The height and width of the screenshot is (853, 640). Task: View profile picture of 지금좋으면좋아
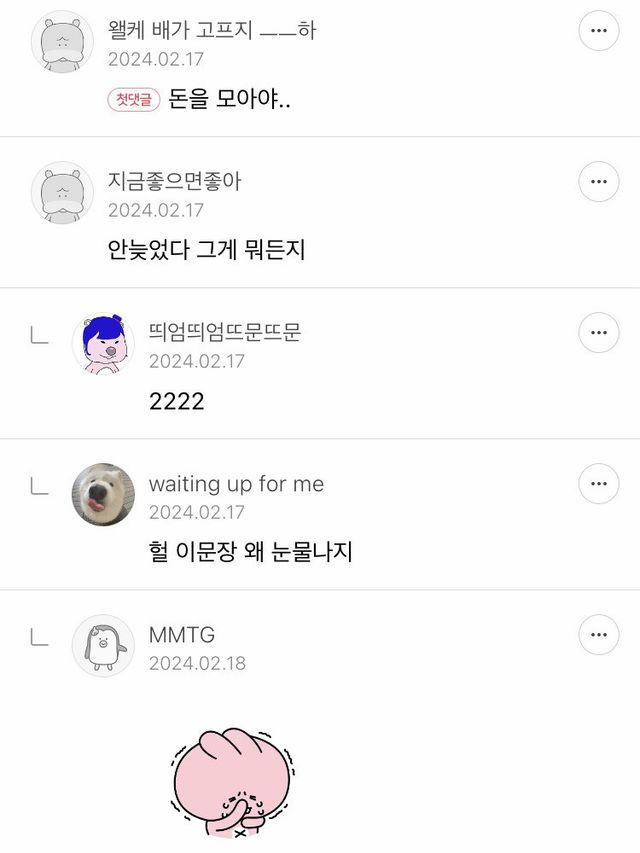62,193
